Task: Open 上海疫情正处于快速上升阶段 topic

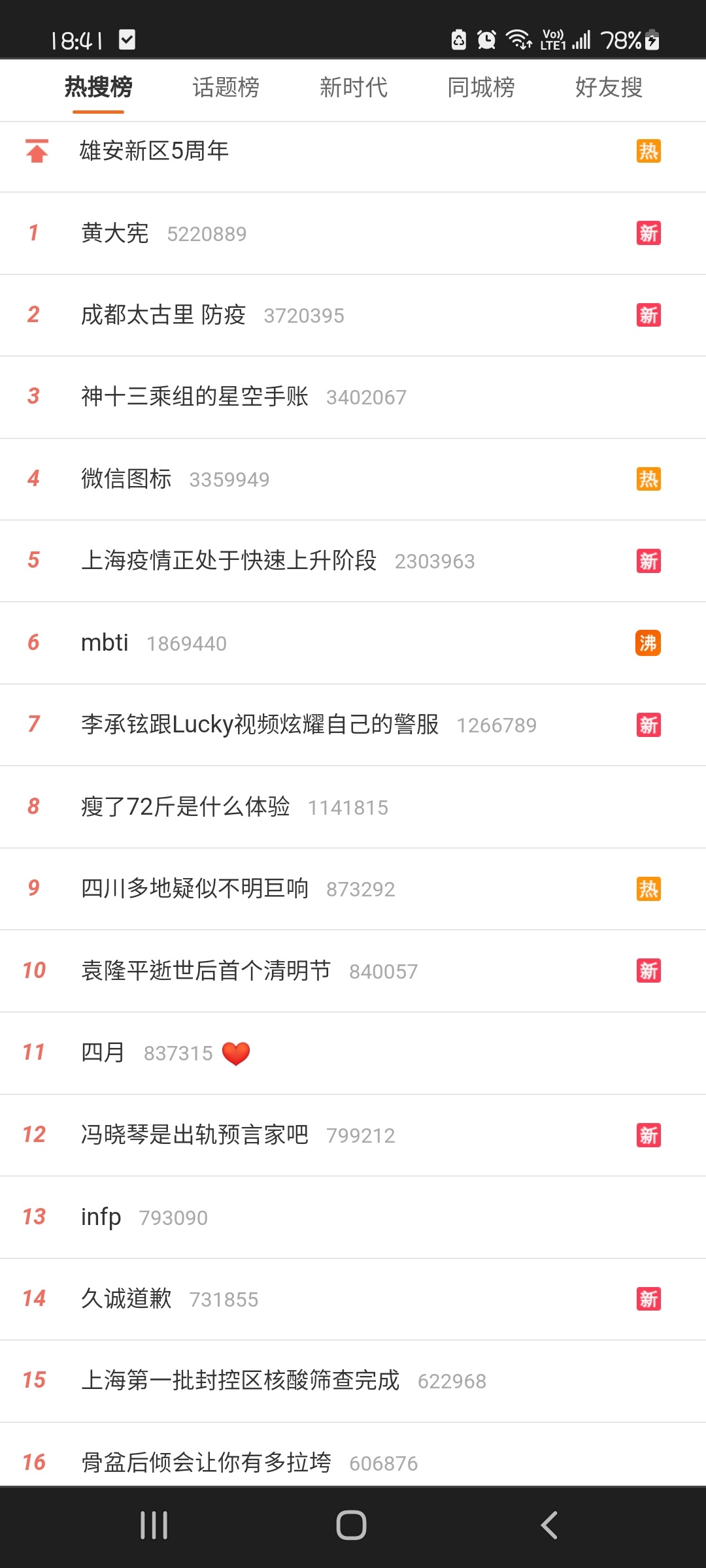Action: click(353, 561)
